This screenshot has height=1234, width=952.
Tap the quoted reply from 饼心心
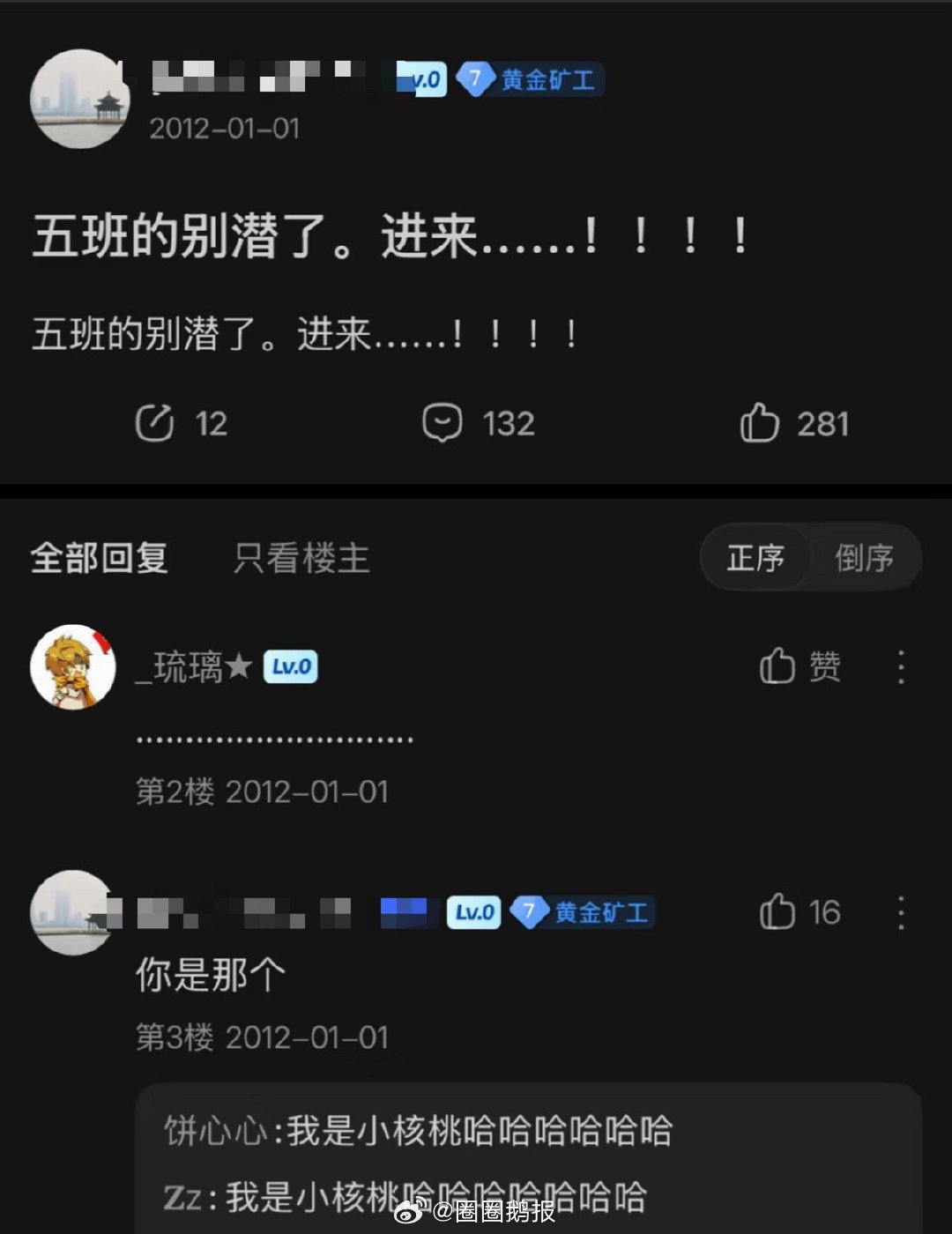tap(419, 1130)
